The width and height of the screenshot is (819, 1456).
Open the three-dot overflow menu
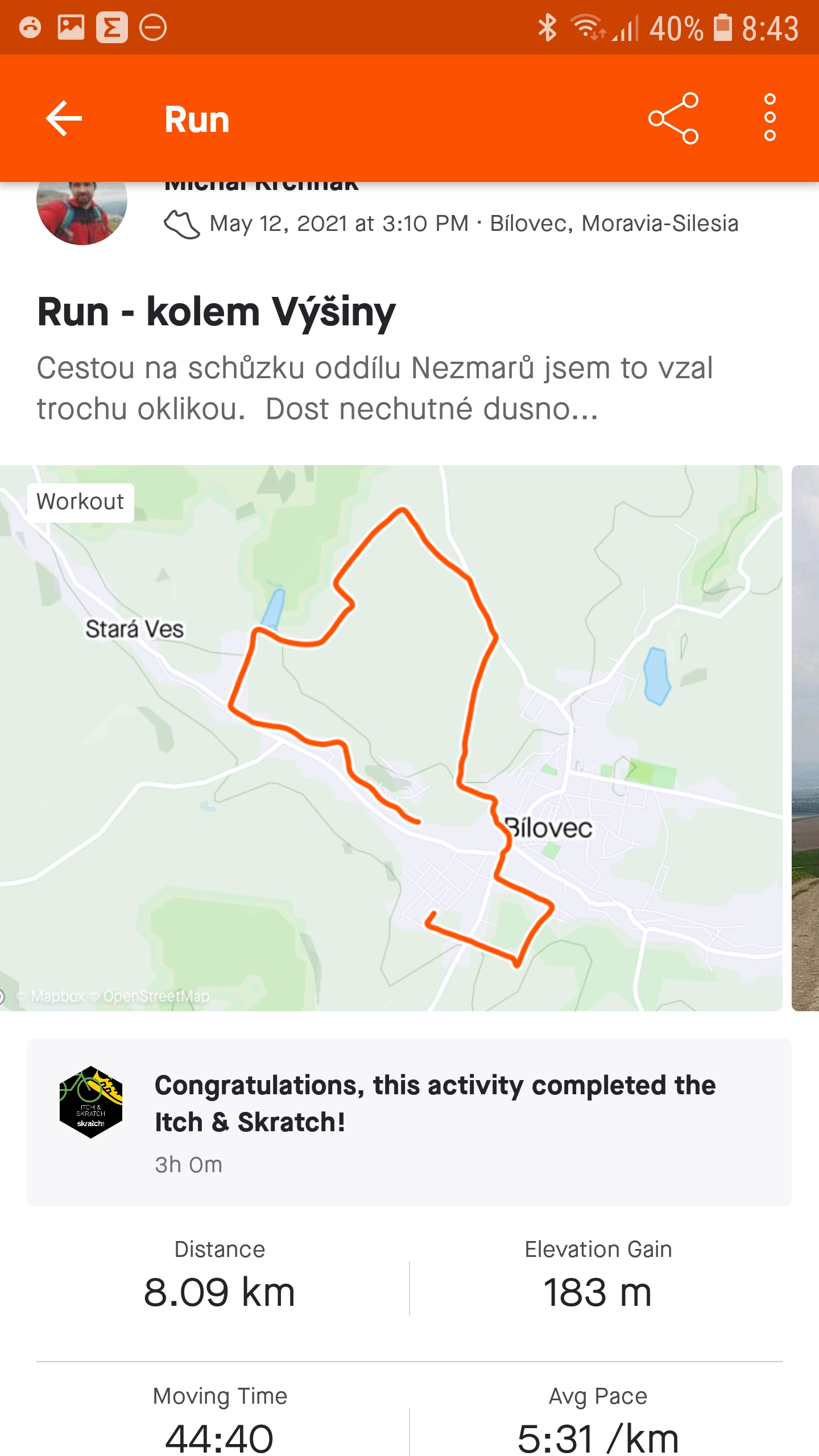click(x=770, y=118)
